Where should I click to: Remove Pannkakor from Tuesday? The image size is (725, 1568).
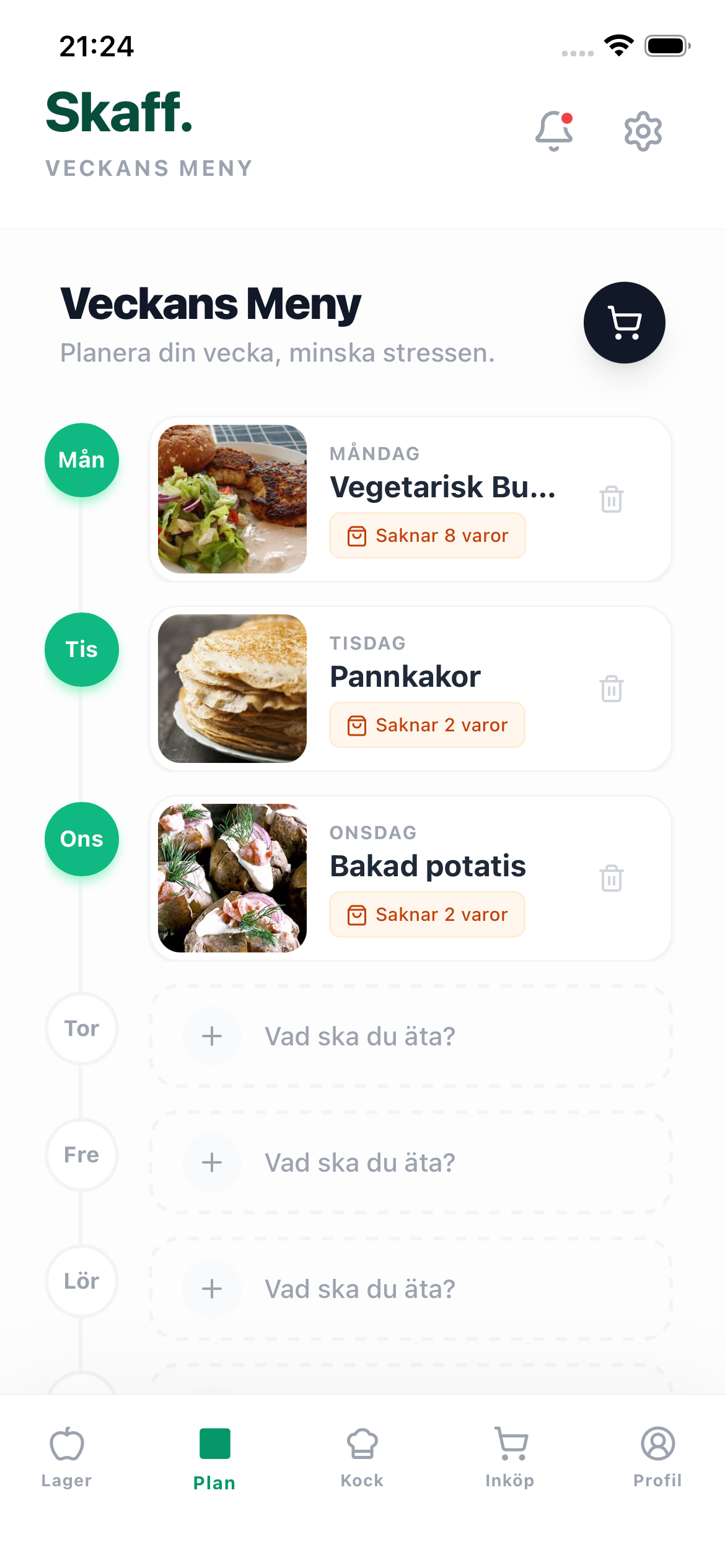[611, 689]
